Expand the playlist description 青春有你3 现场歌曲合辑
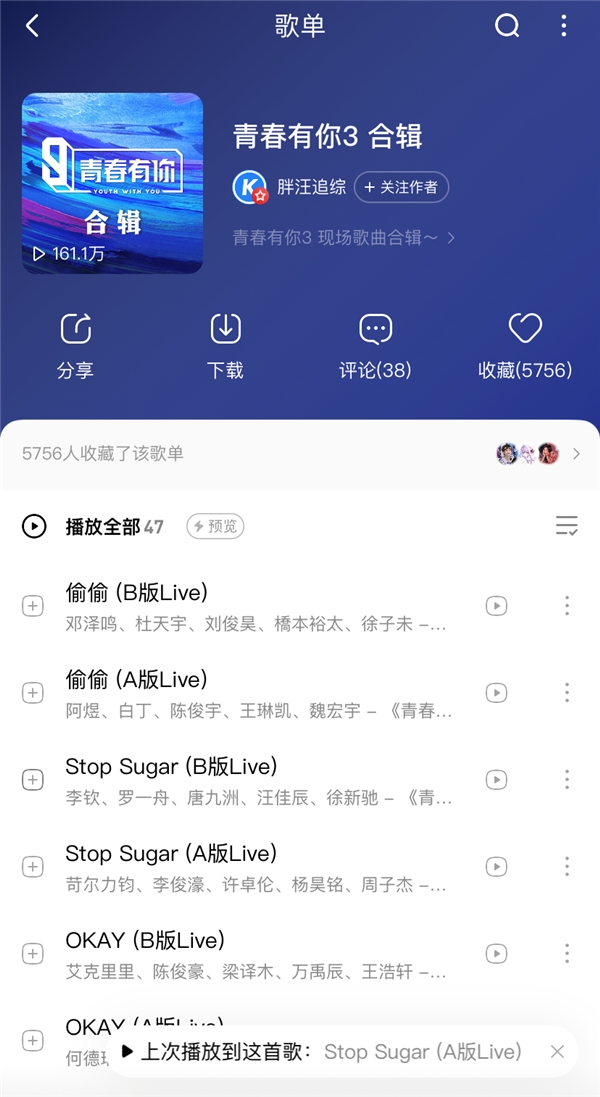Image resolution: width=600 pixels, height=1097 pixels. coord(344,238)
